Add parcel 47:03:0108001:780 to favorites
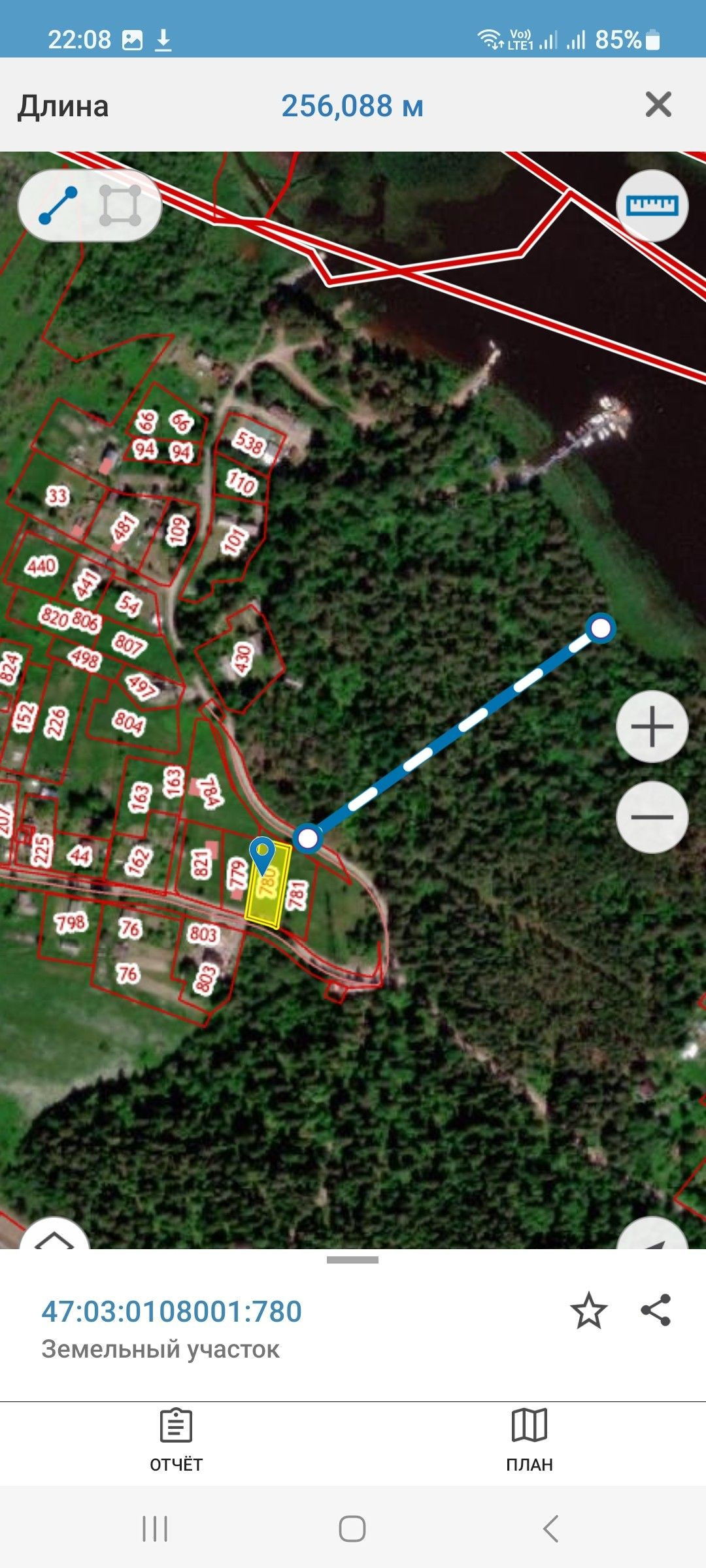This screenshot has height=1568, width=706. pos(588,1311)
